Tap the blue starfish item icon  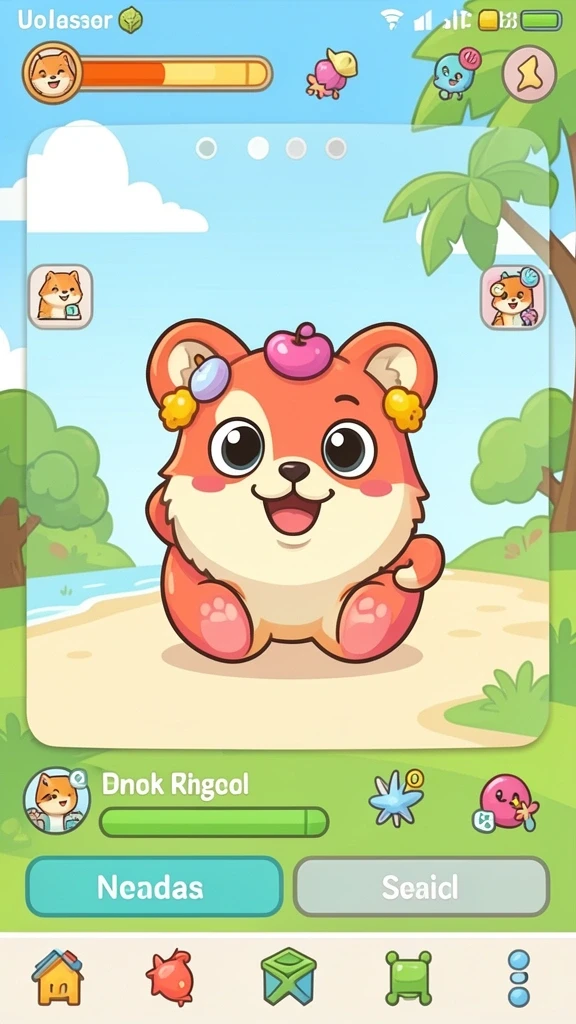pos(396,799)
